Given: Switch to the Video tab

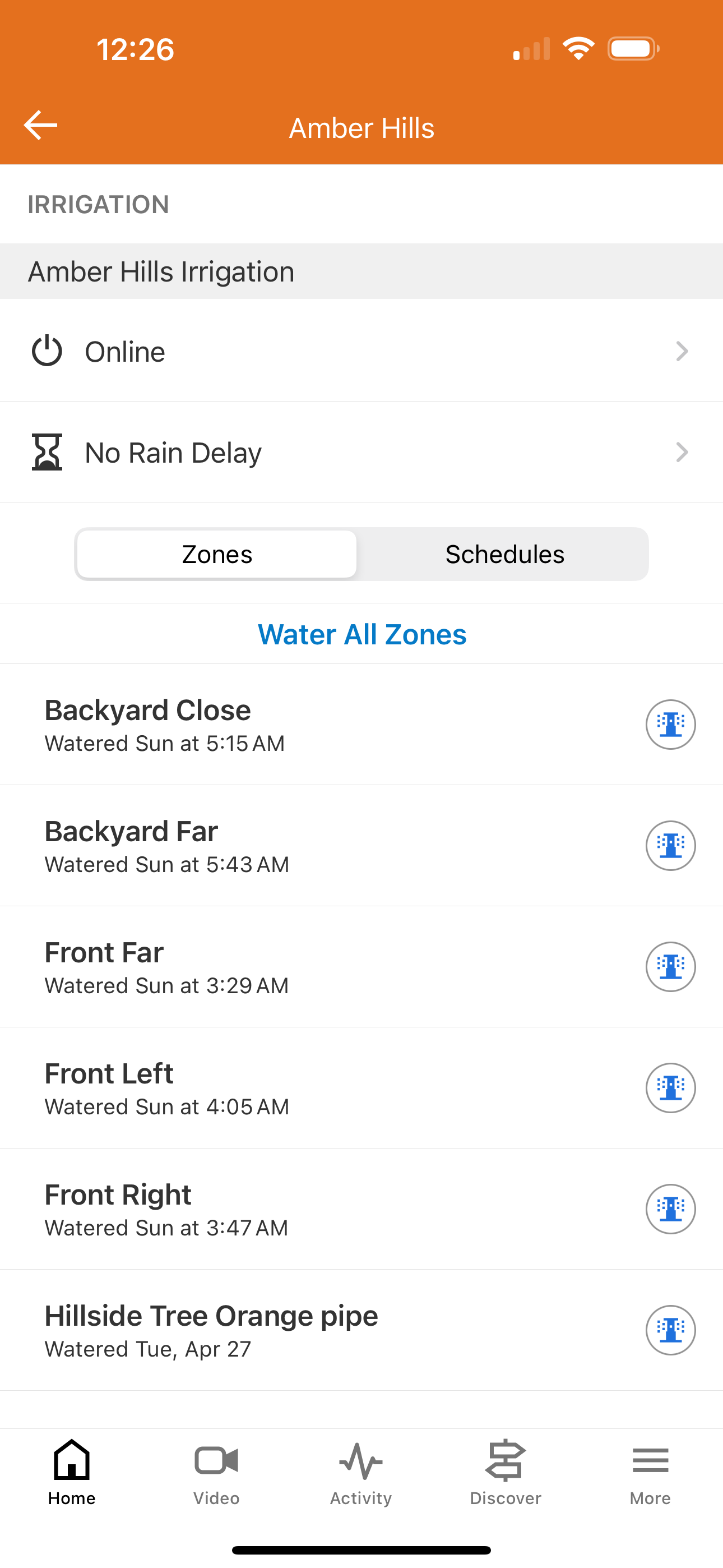Looking at the screenshot, I should point(216,1472).
